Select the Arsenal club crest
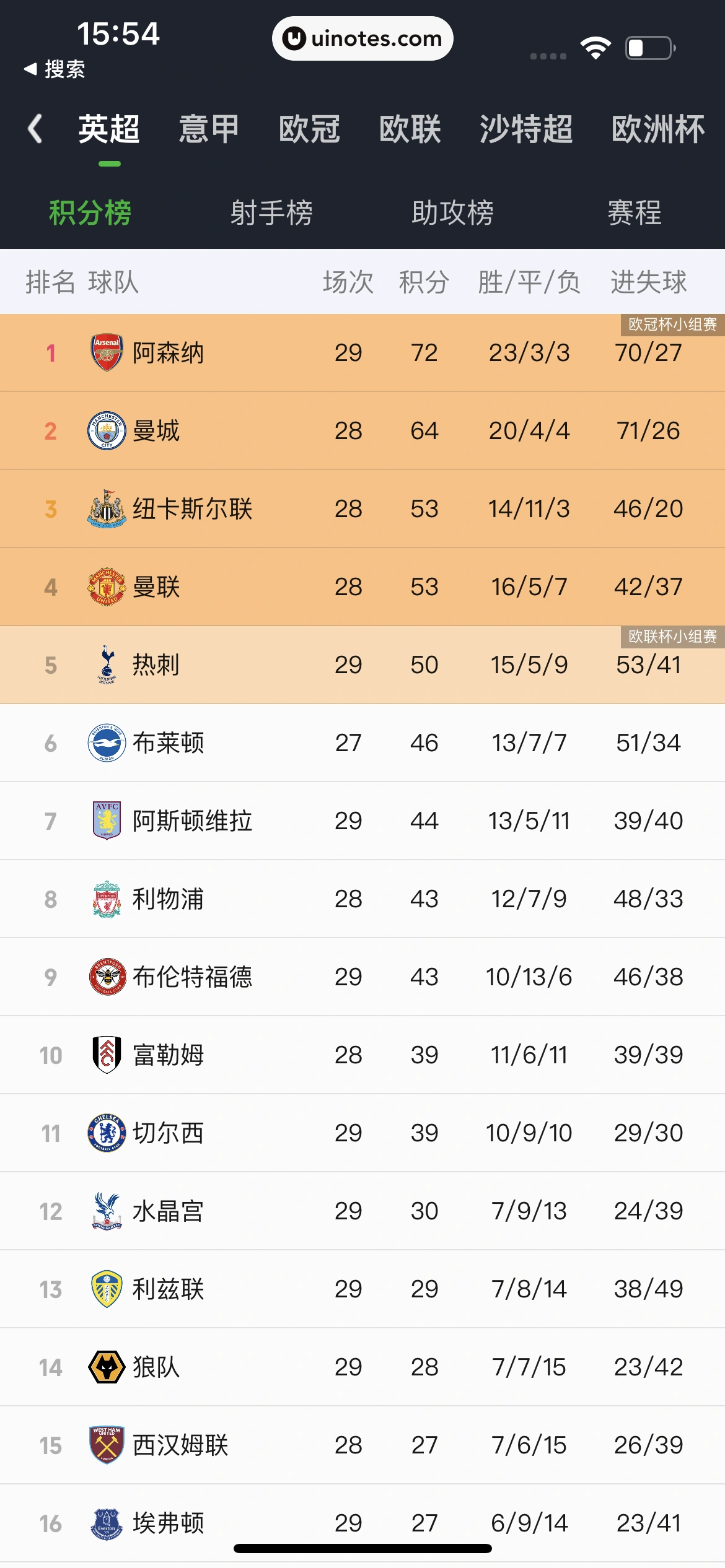Viewport: 725px width, 1568px height. click(x=105, y=352)
